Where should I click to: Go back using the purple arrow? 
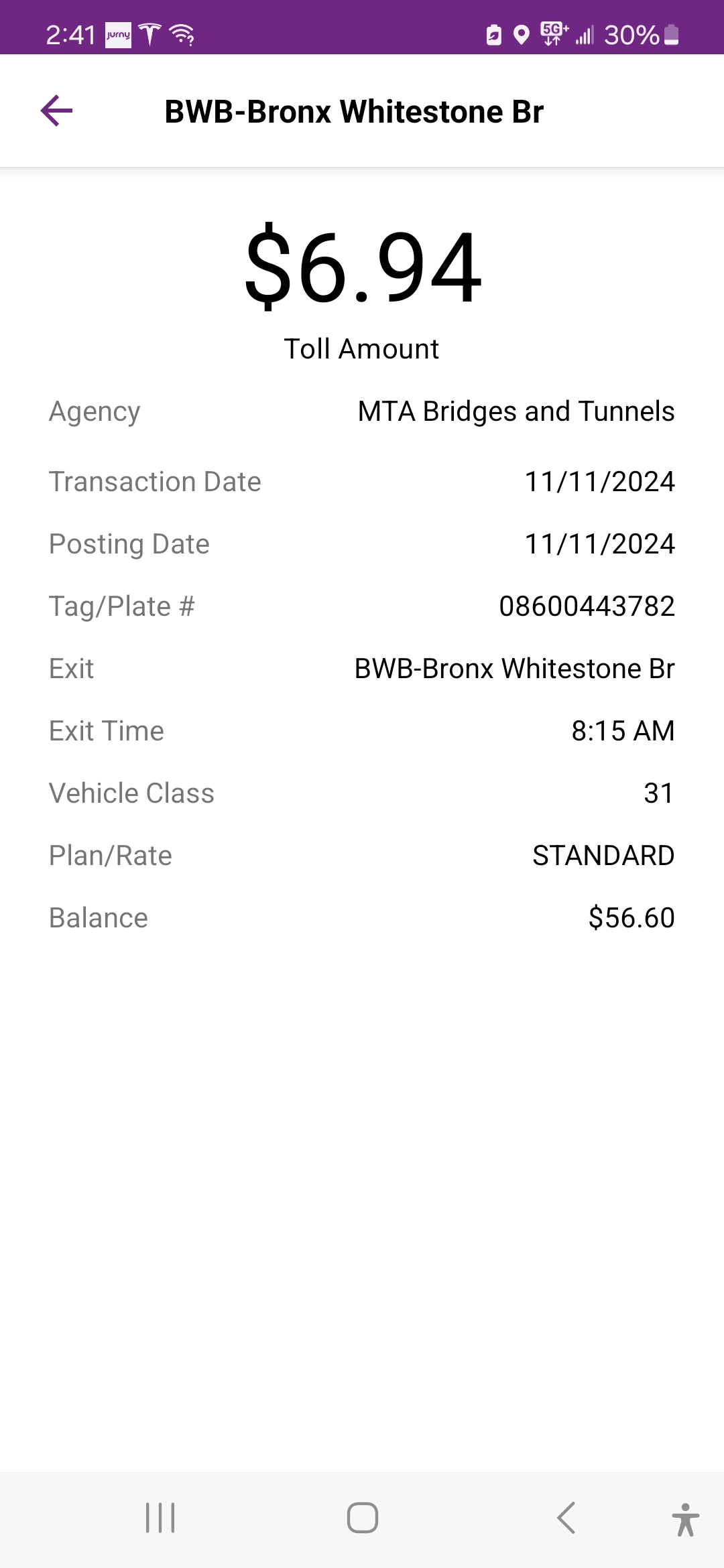pos(57,111)
